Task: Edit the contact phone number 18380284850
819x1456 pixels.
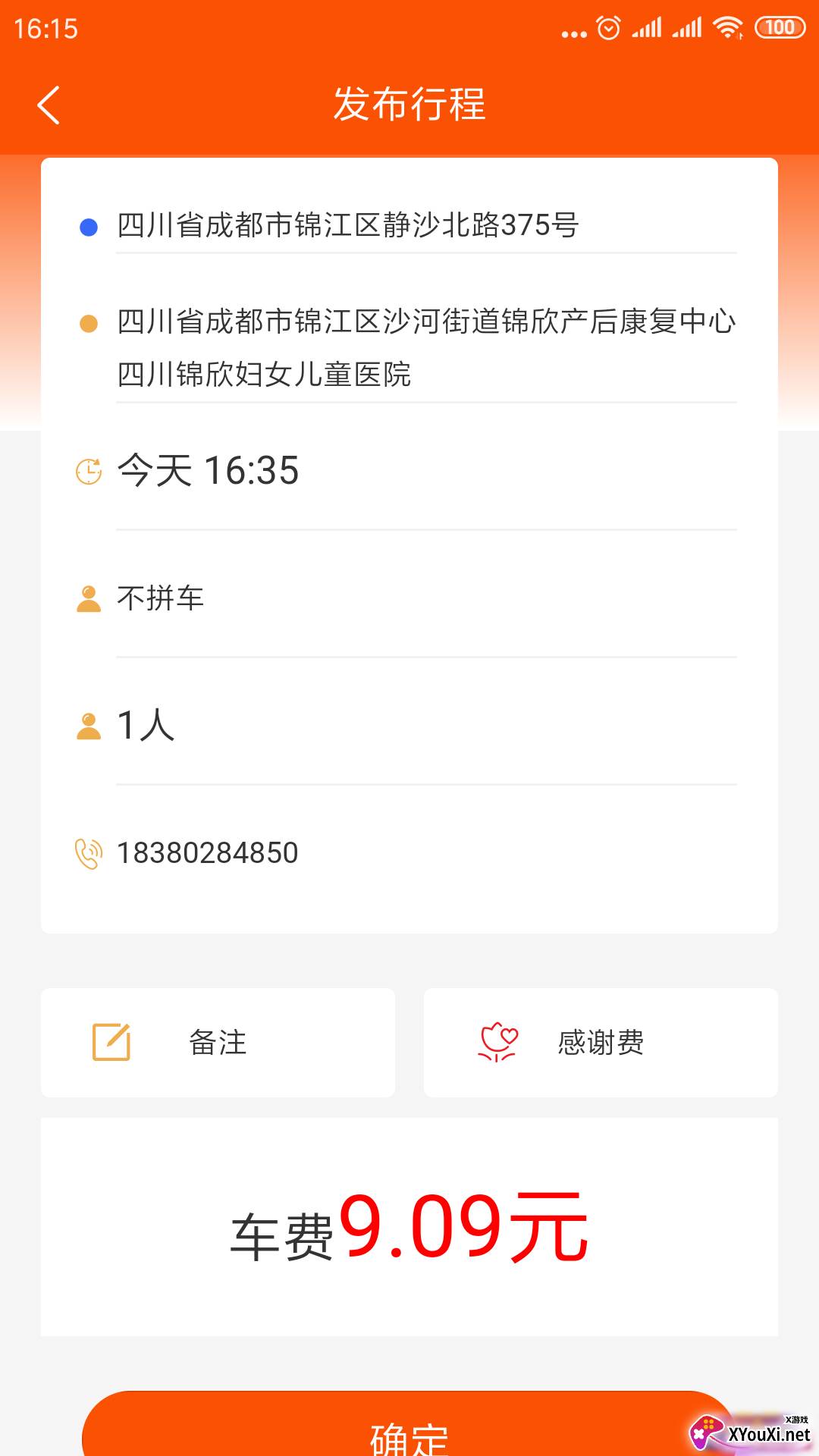Action: 208,853
